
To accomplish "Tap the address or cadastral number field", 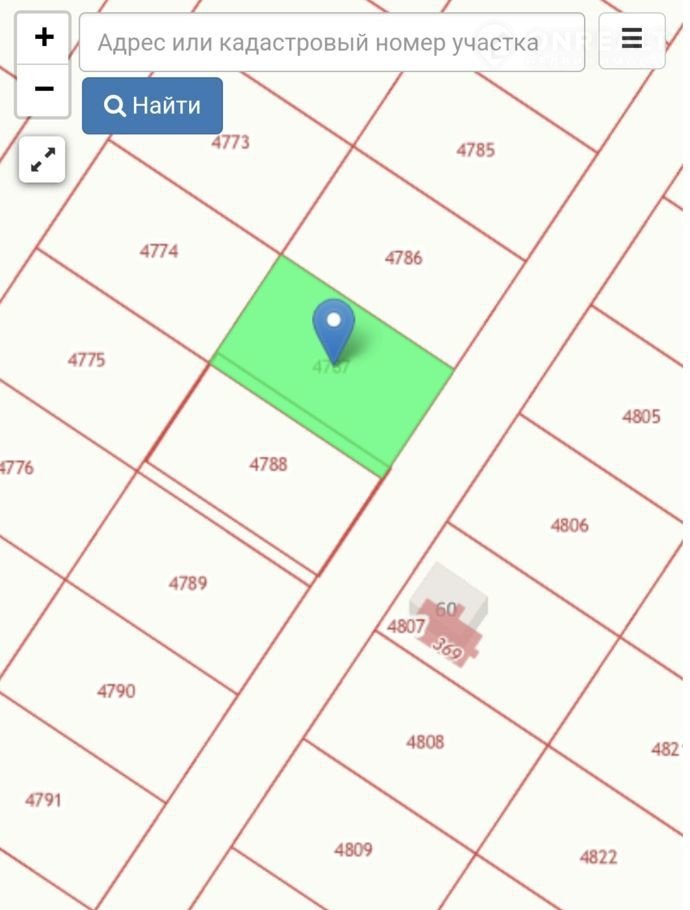I will (331, 42).
